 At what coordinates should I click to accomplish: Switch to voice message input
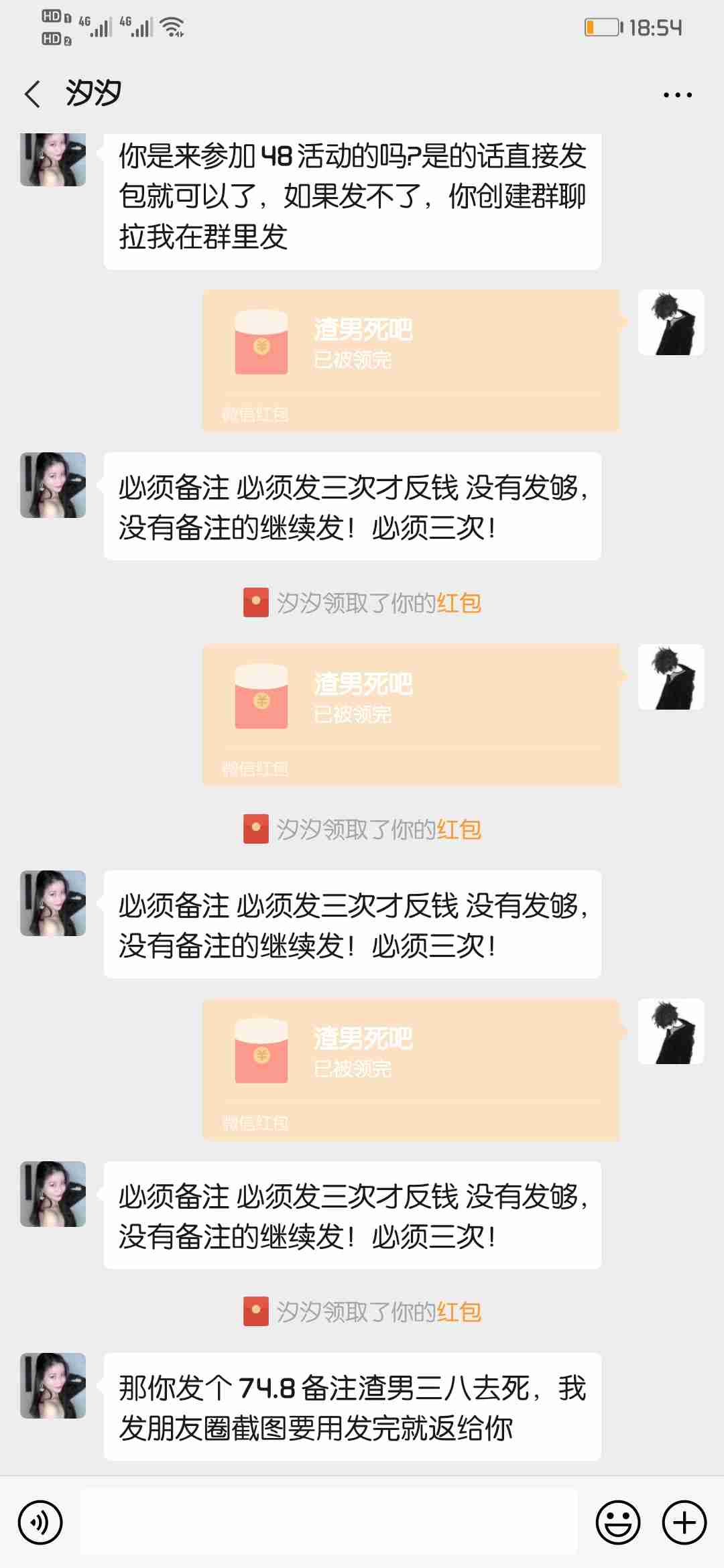40,1522
